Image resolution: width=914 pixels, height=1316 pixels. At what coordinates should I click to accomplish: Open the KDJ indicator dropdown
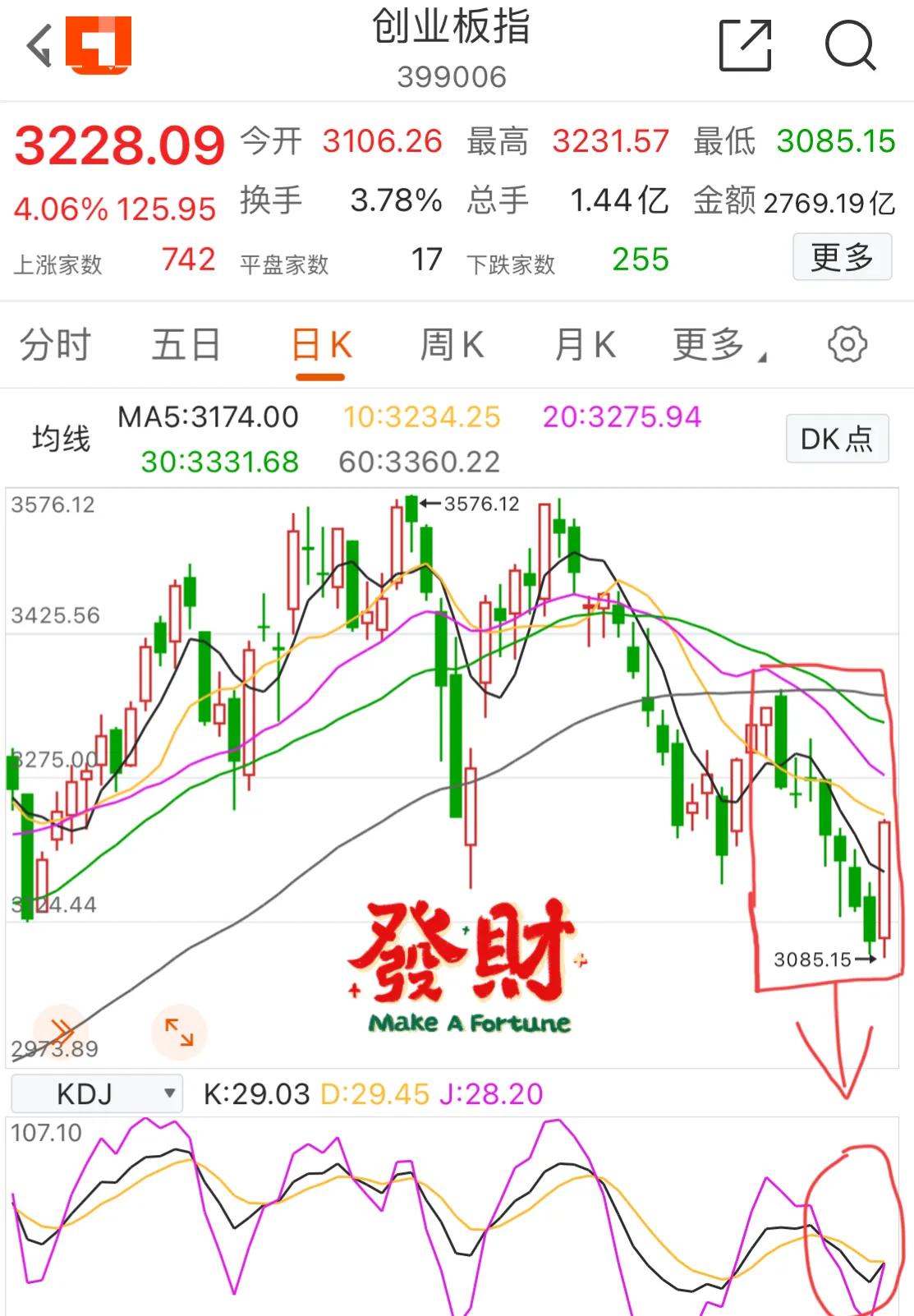point(96,1093)
